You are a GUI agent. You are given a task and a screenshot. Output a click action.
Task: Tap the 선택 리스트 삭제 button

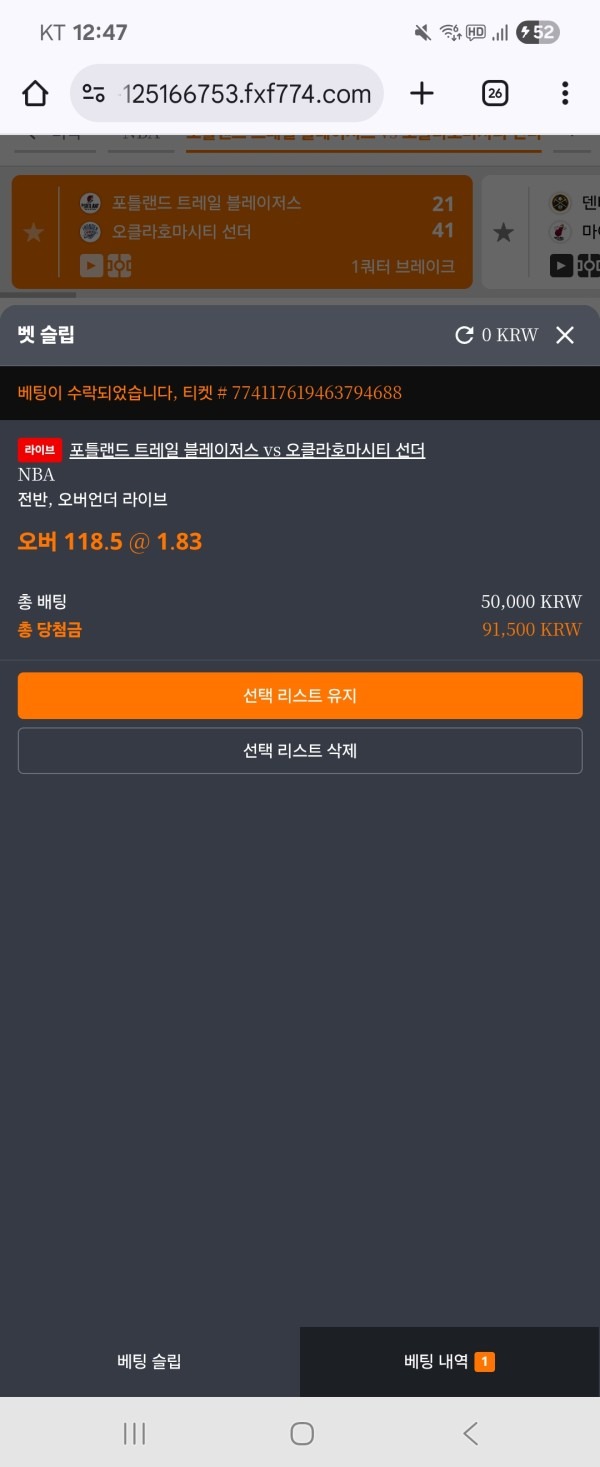click(x=300, y=750)
